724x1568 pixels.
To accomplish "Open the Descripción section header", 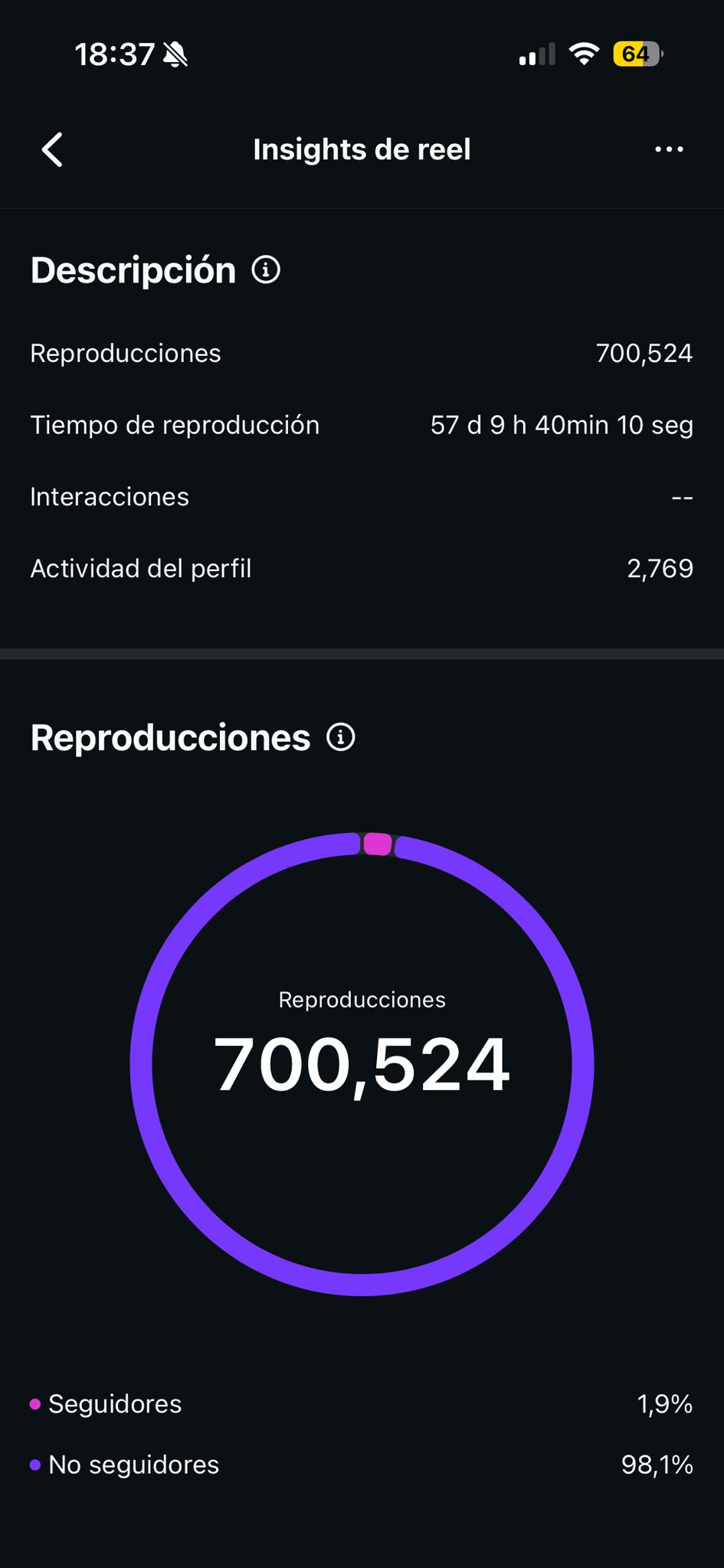I will [x=133, y=269].
